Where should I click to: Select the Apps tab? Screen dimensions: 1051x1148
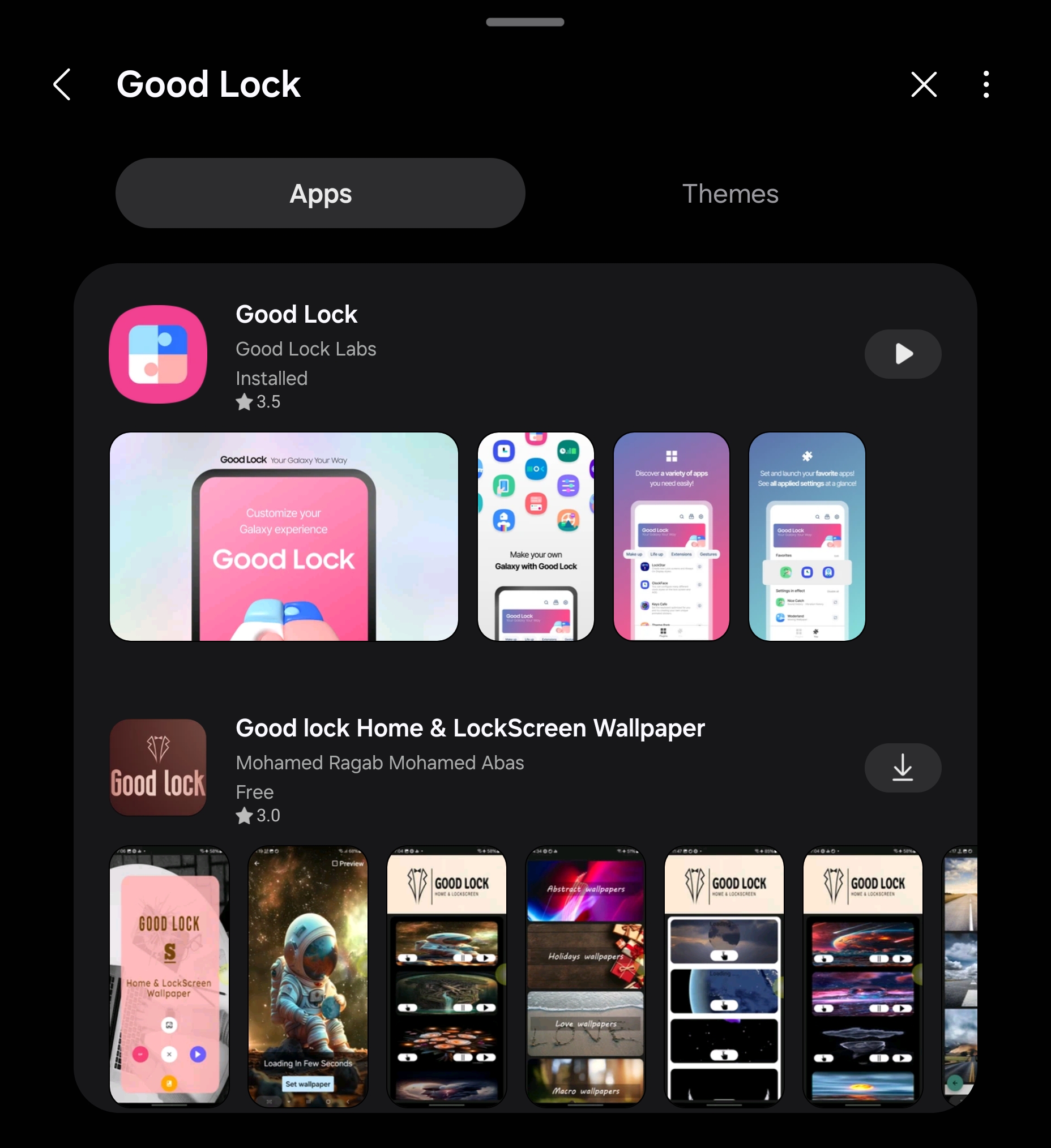pos(320,194)
